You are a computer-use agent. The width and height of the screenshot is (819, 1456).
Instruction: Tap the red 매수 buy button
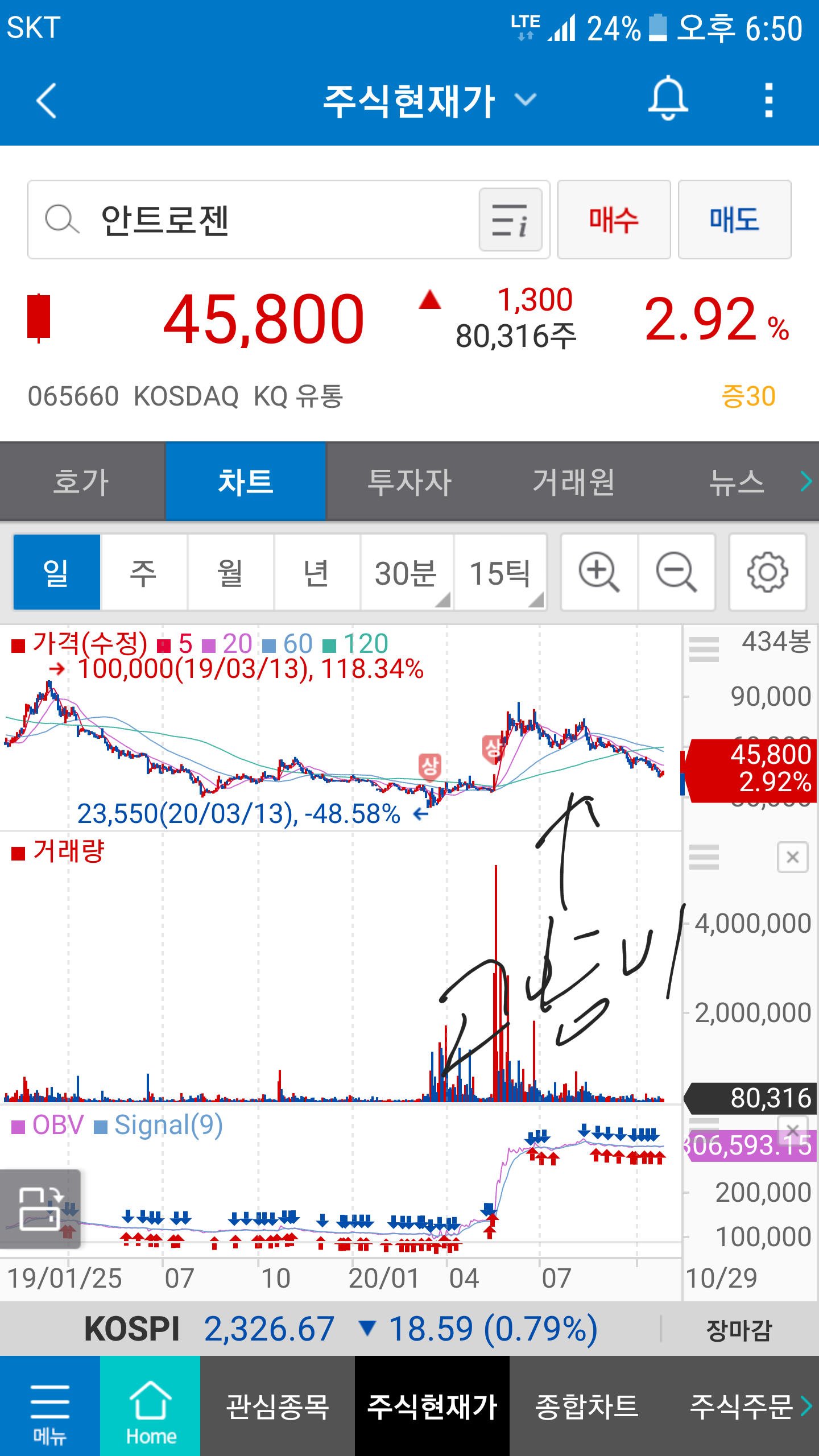[x=614, y=220]
